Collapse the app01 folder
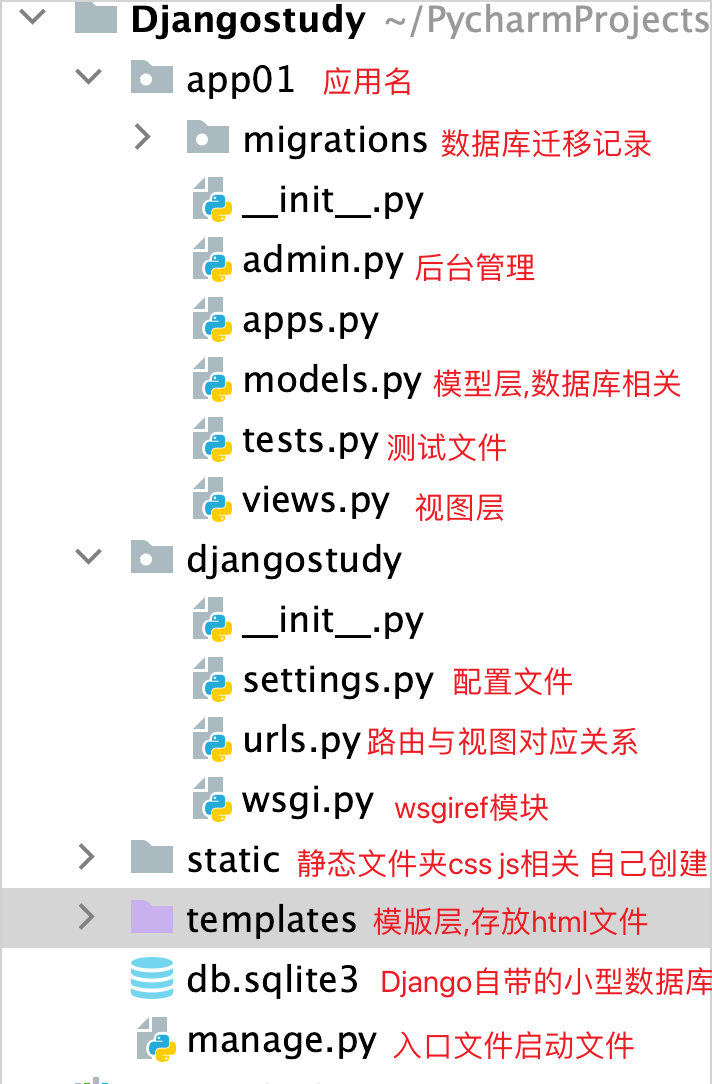712x1084 pixels. tap(89, 77)
